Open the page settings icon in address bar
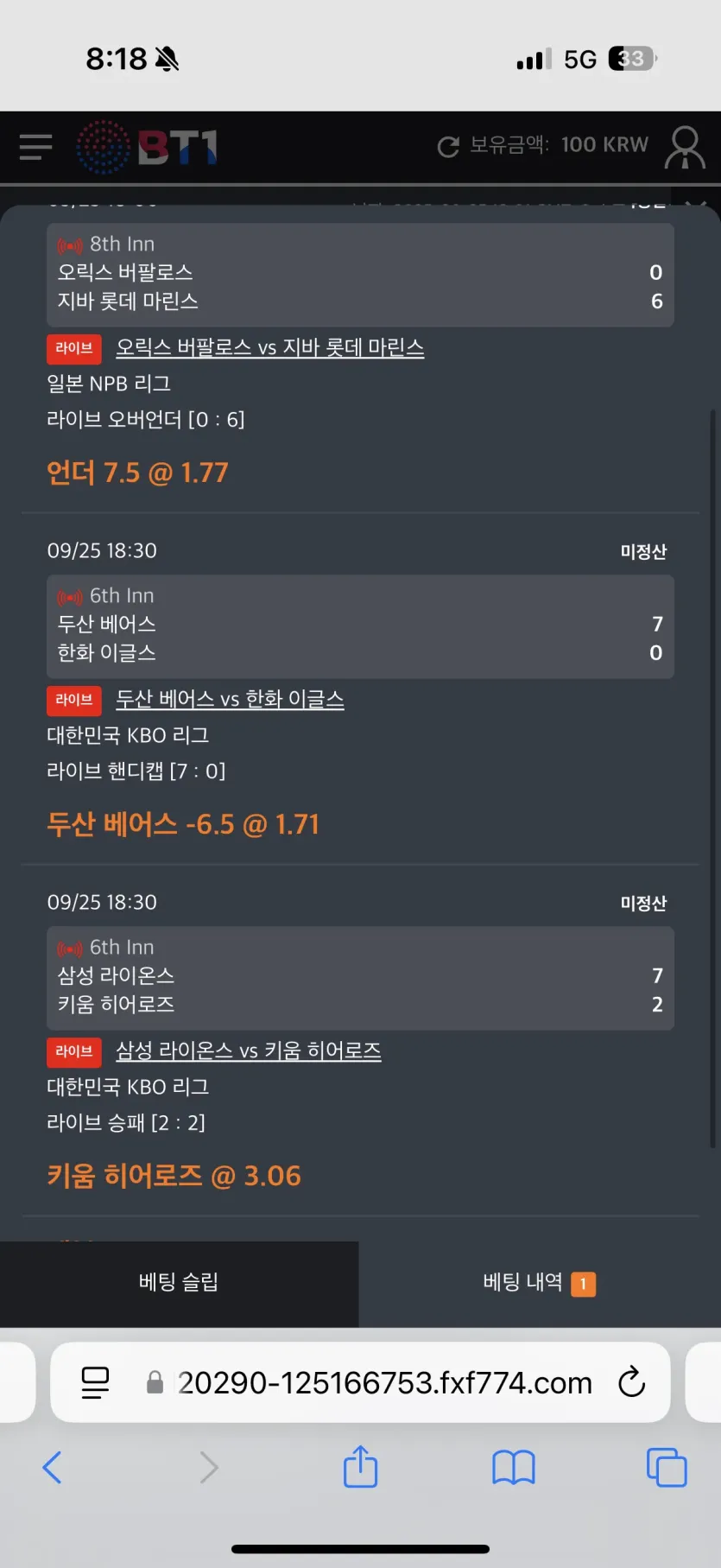 95,1382
